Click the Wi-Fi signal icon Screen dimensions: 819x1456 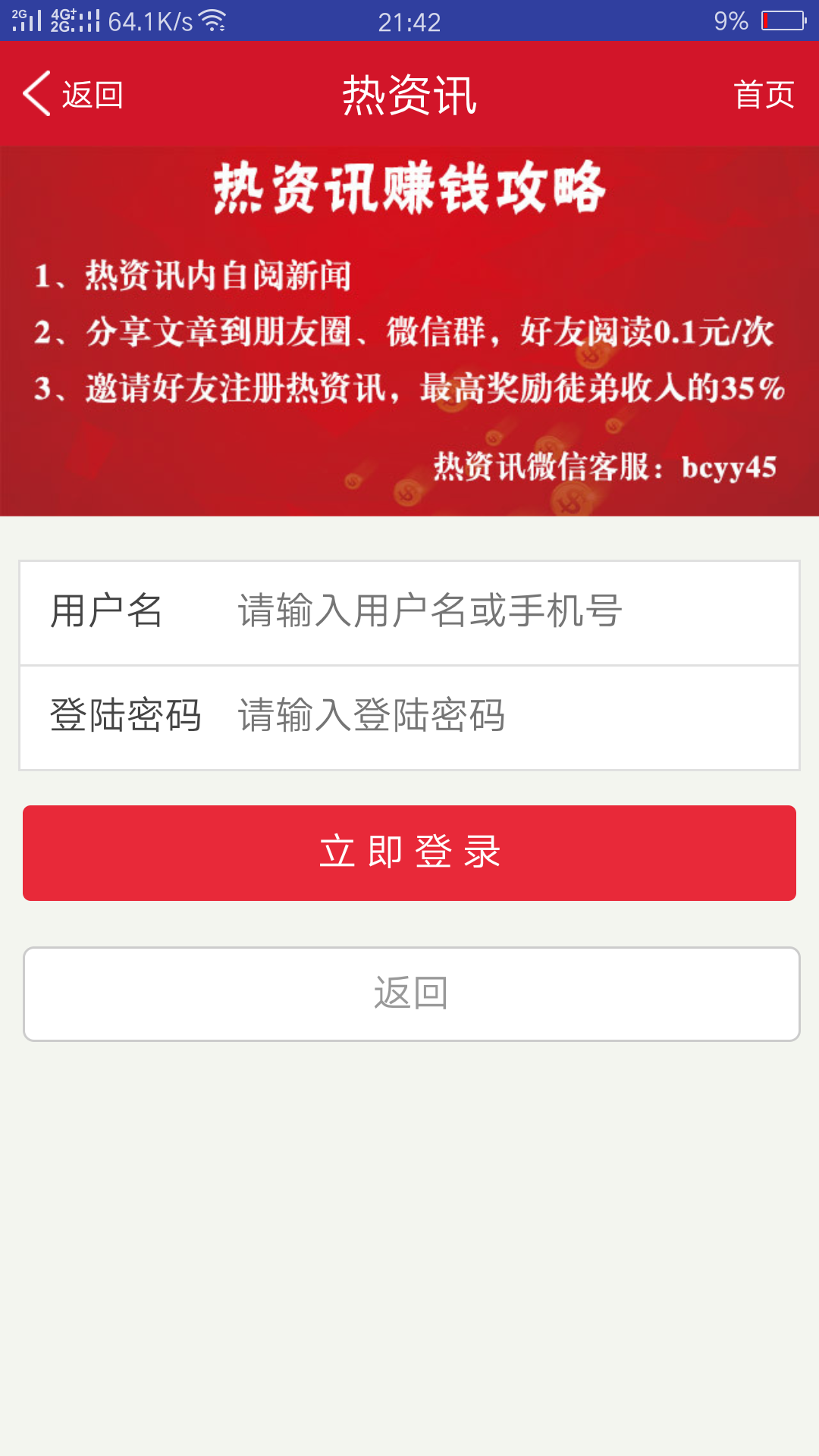pos(209,20)
